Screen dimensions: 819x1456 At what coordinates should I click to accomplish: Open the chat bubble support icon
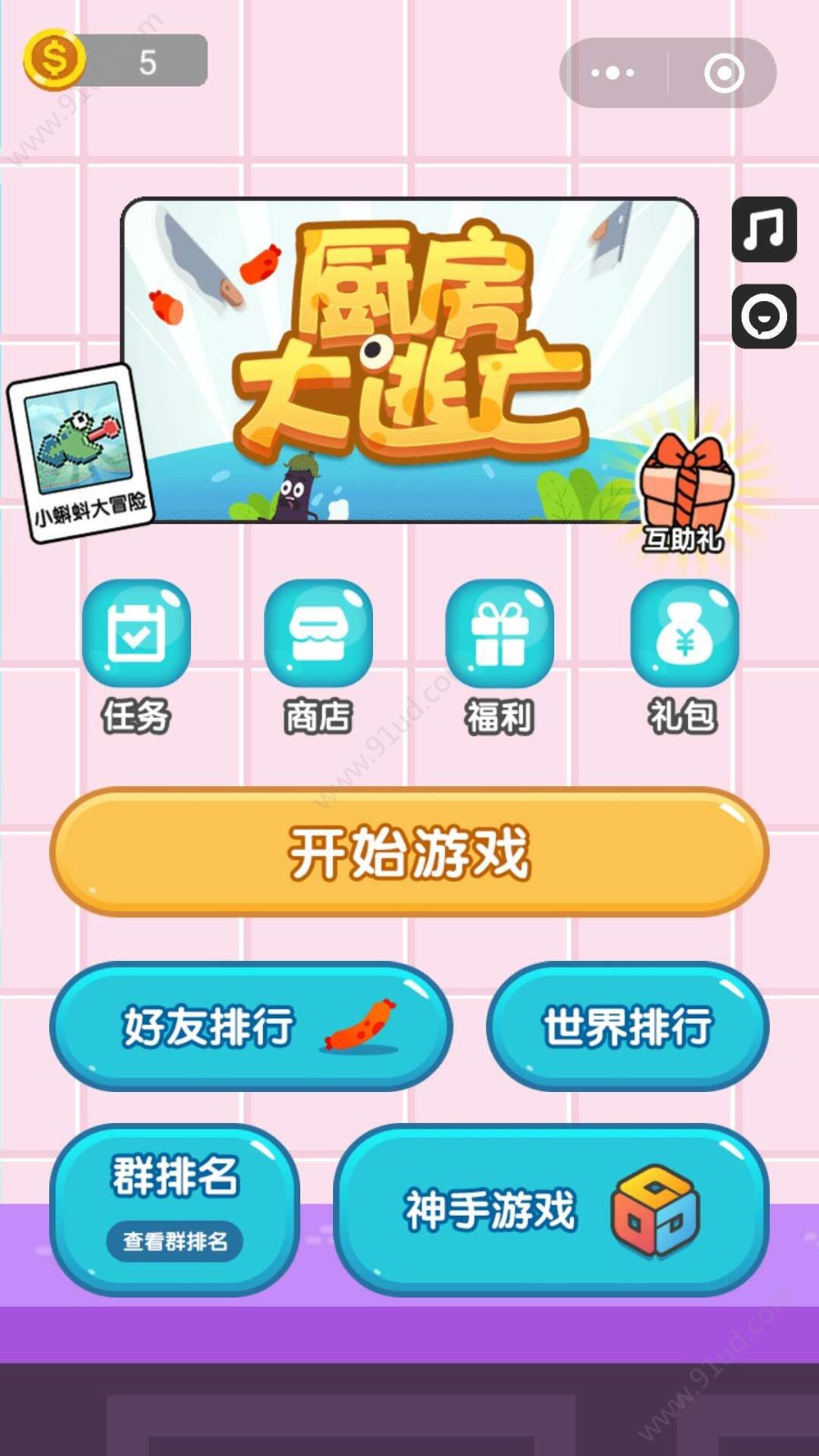click(763, 316)
